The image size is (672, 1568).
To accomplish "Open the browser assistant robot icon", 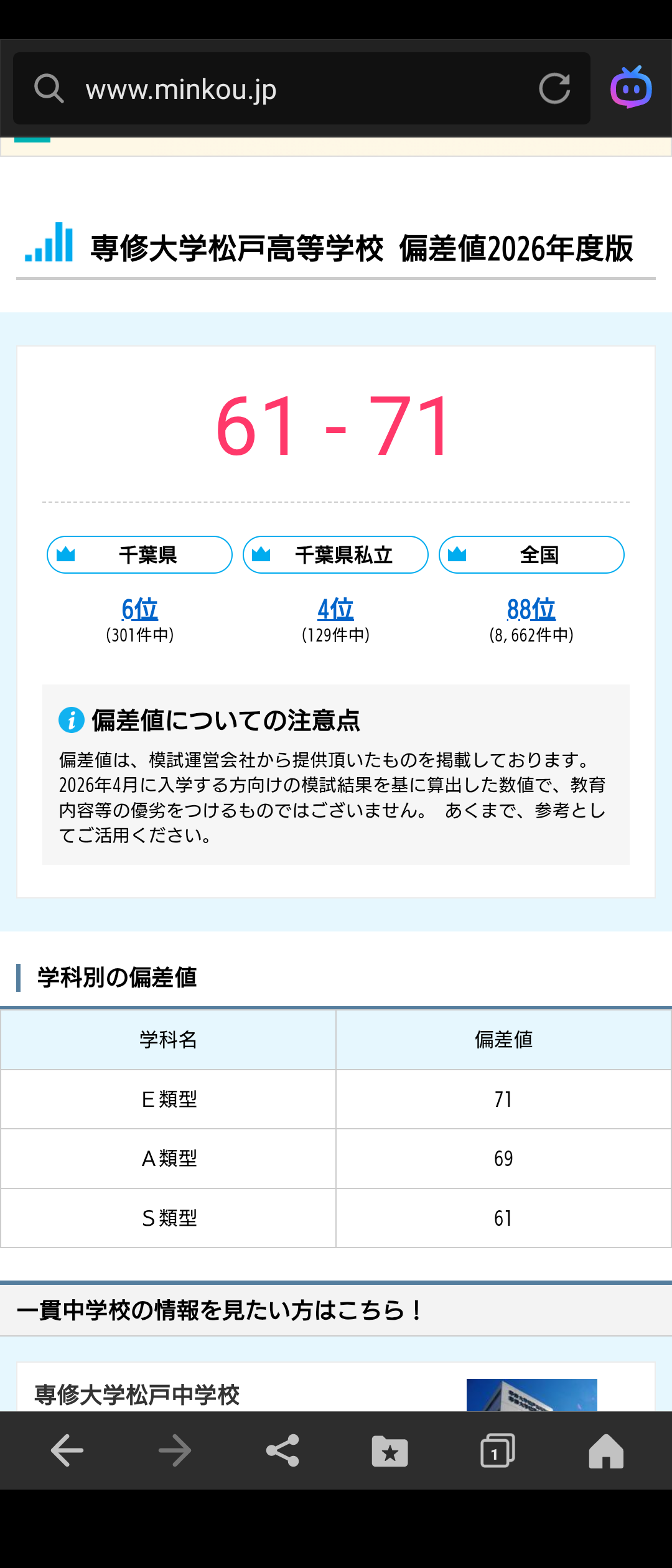I will click(x=631, y=88).
